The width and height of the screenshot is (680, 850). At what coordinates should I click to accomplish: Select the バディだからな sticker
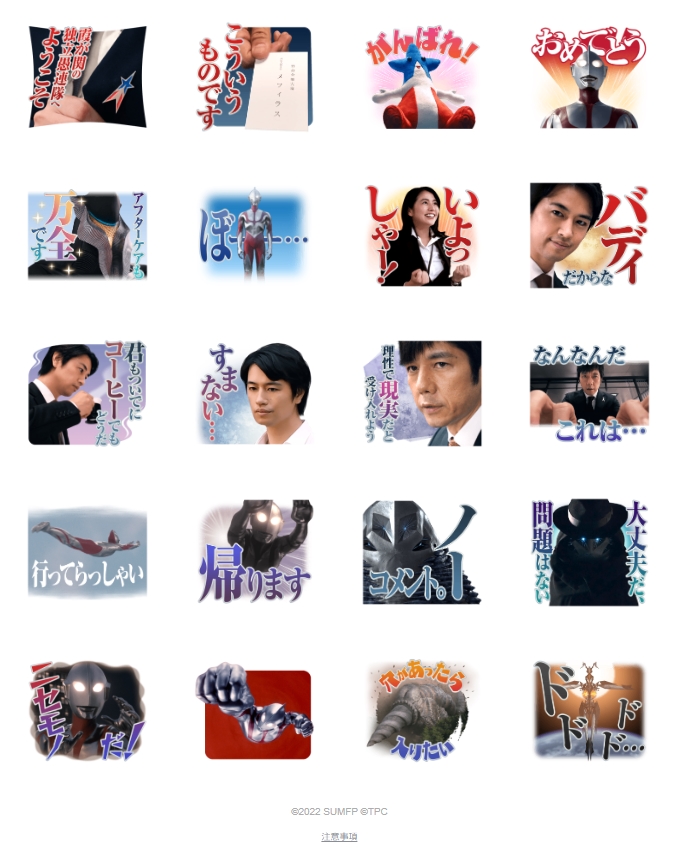[588, 236]
